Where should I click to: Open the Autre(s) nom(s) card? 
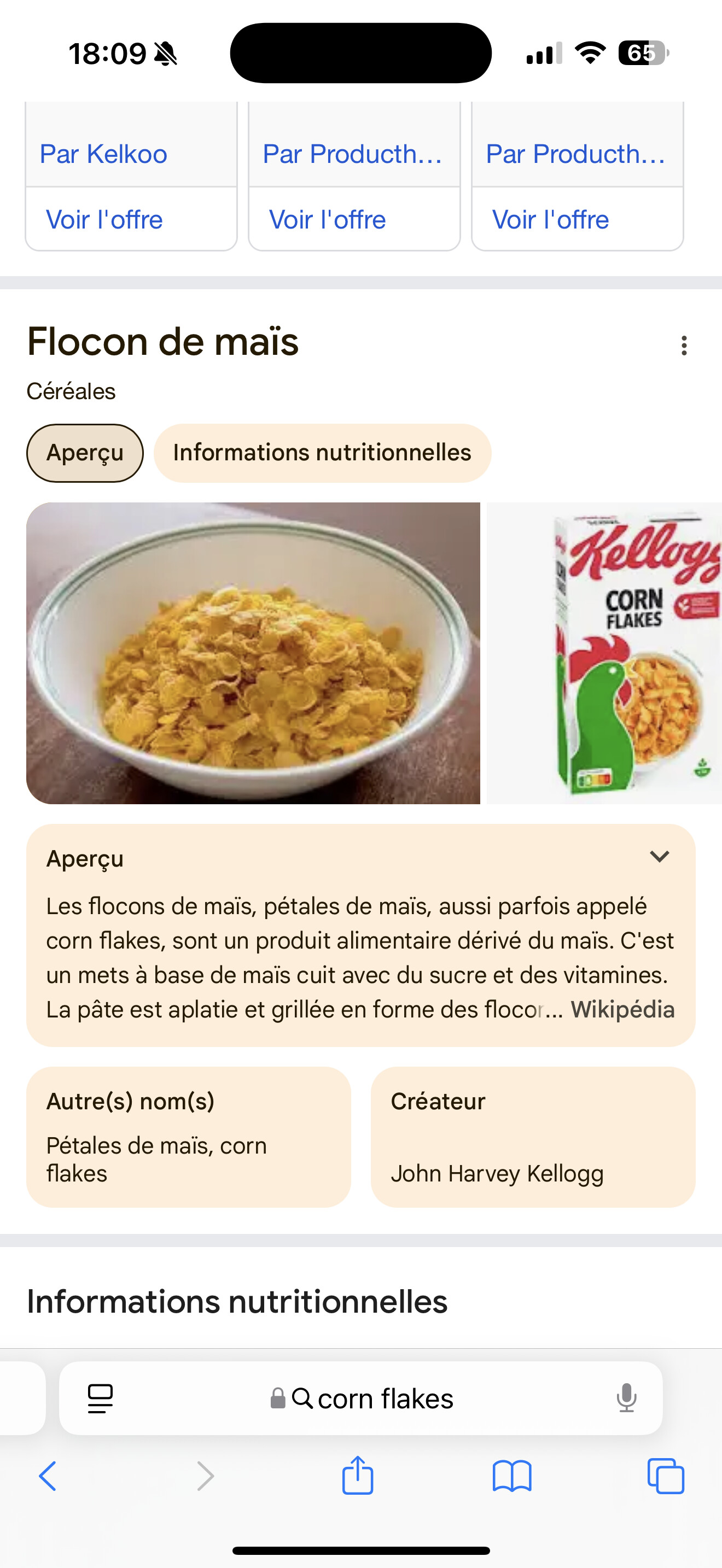tap(188, 1137)
